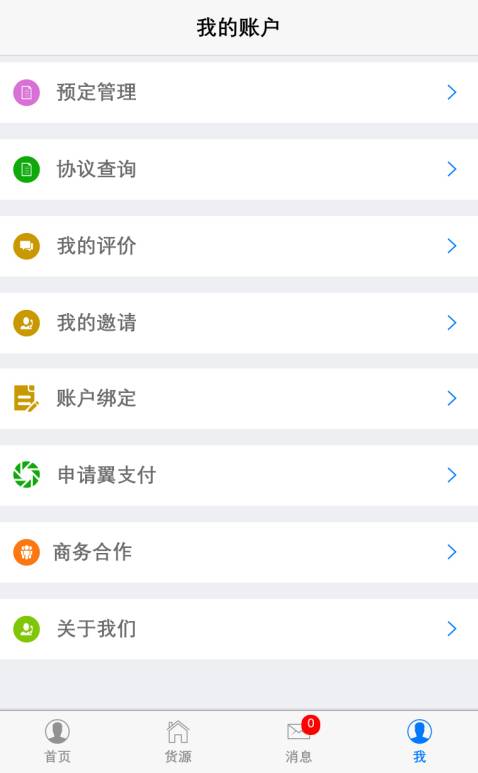Image resolution: width=478 pixels, height=773 pixels.
Task: Select 申请翼支付 row
Action: [x=239, y=475]
